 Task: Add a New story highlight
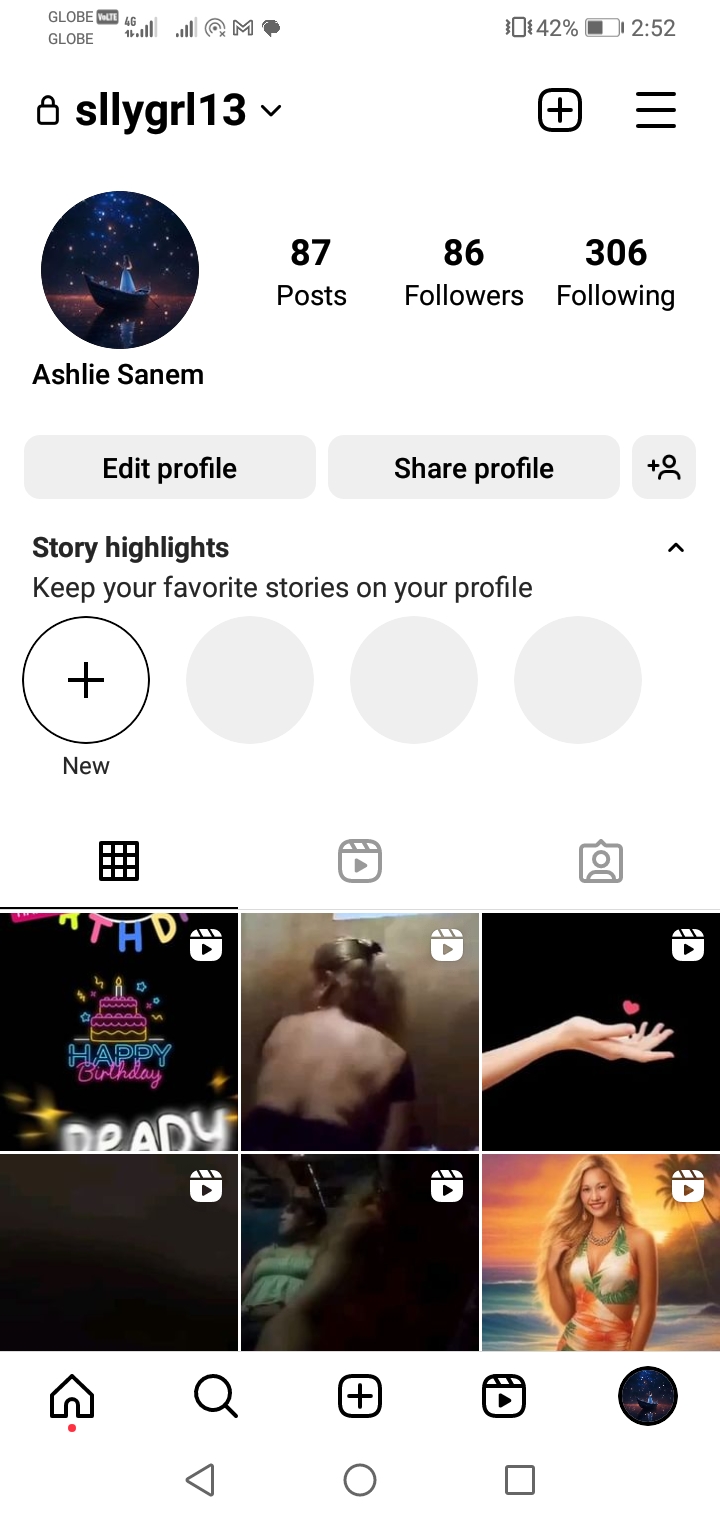click(86, 680)
